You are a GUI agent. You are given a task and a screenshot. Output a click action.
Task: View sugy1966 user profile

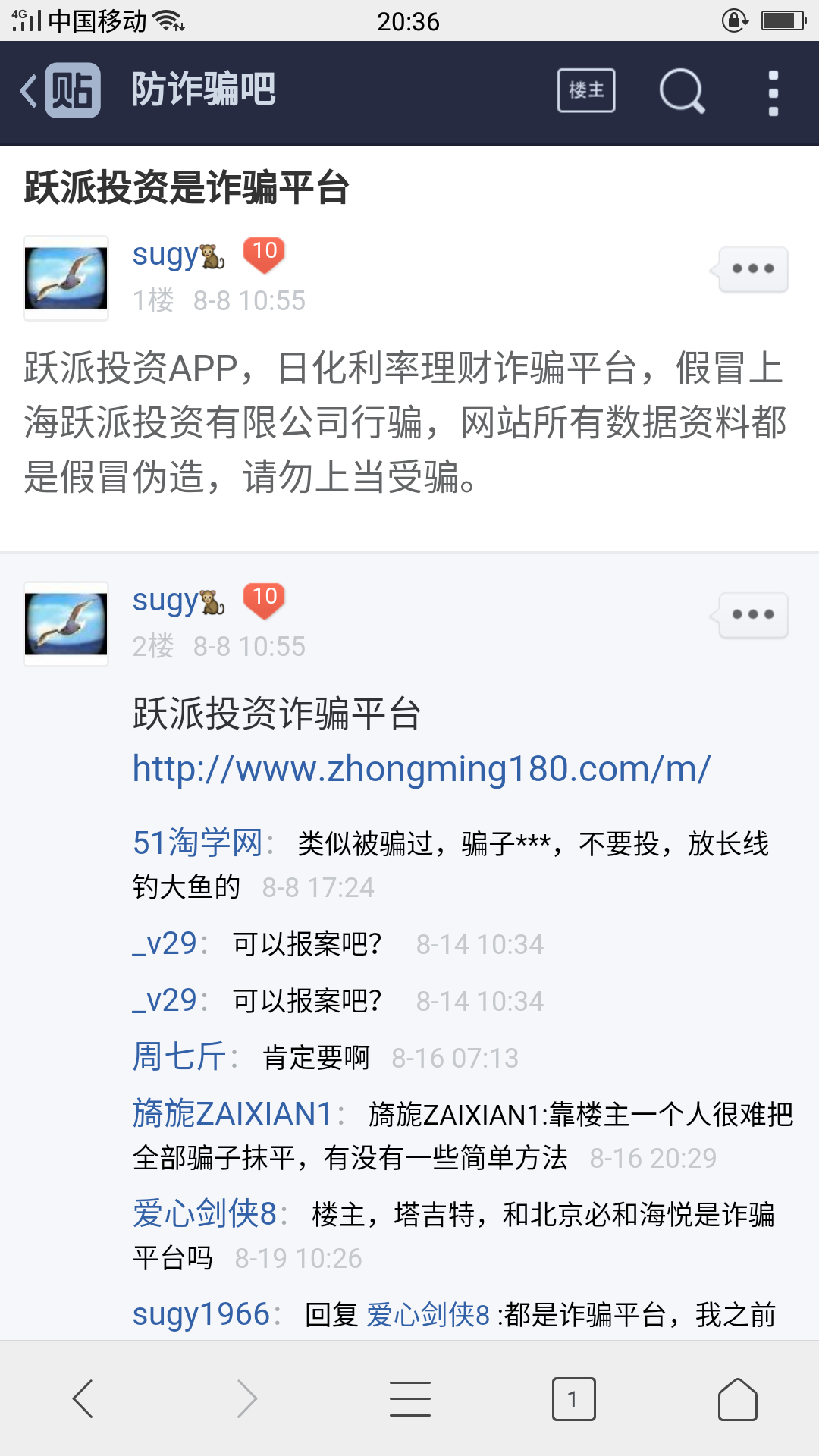(201, 1314)
